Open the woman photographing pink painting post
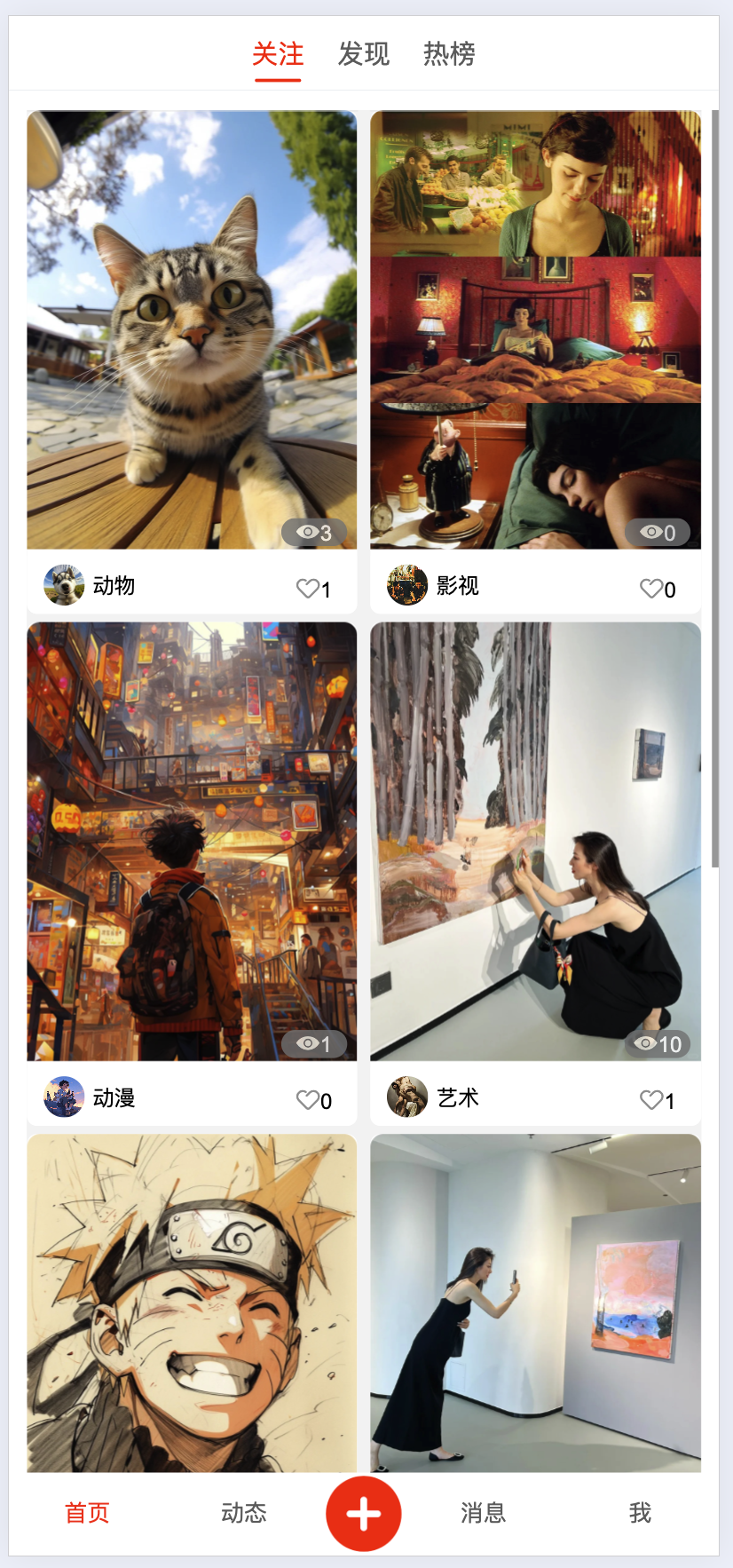 click(x=535, y=1303)
